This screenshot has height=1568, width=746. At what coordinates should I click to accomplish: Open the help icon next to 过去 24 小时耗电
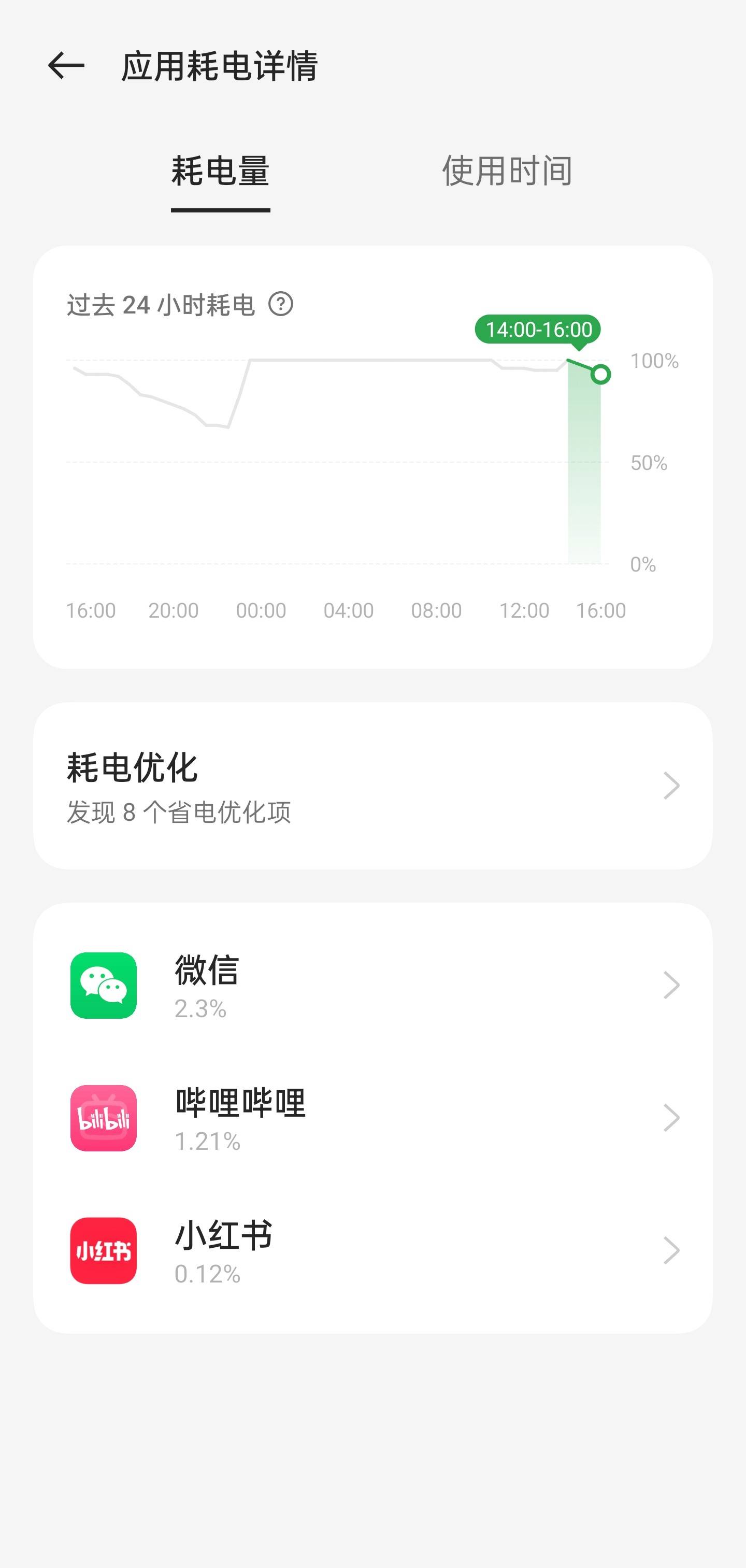point(281,304)
